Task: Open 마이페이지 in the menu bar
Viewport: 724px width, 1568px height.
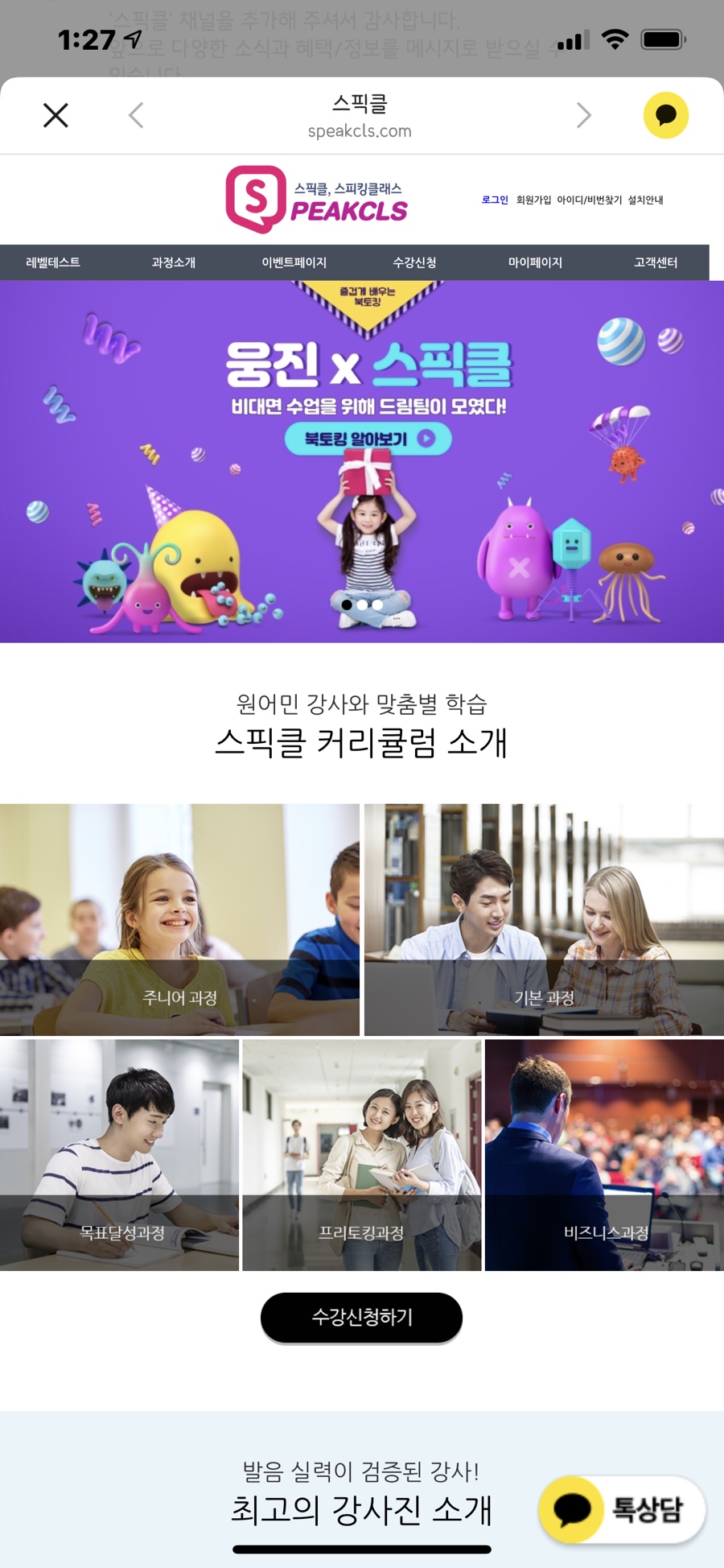Action: [x=535, y=262]
